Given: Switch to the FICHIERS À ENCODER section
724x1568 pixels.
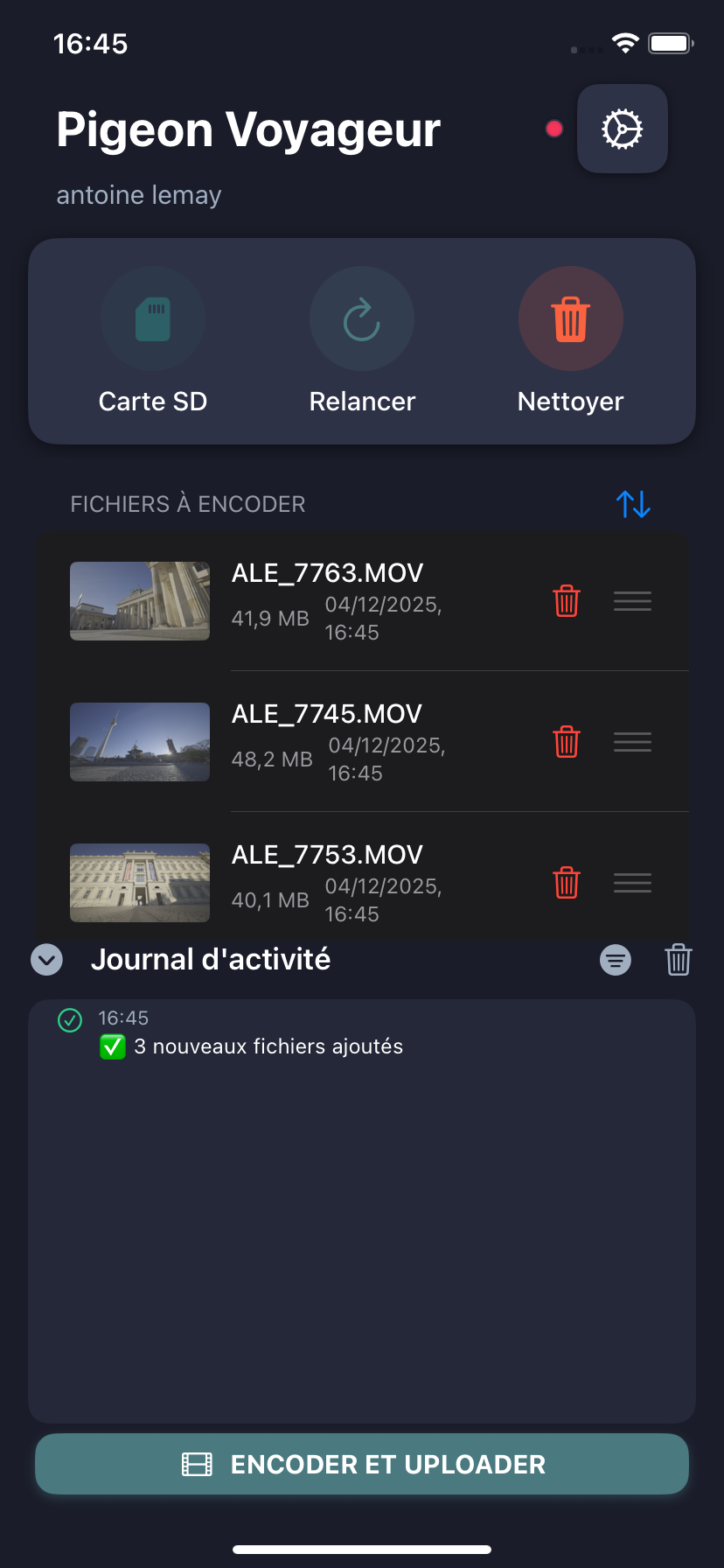Looking at the screenshot, I should 187,504.
